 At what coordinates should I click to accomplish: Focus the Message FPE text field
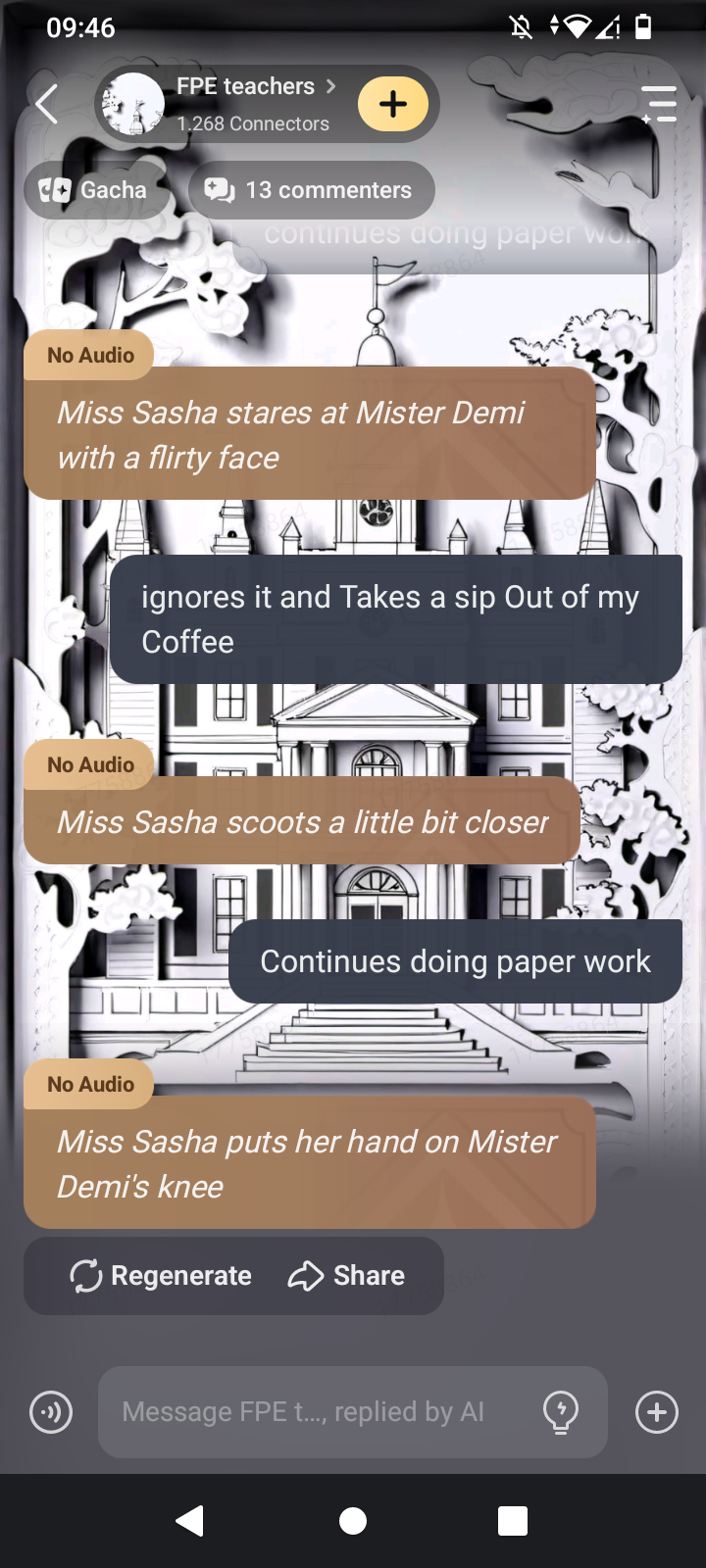coord(314,1412)
